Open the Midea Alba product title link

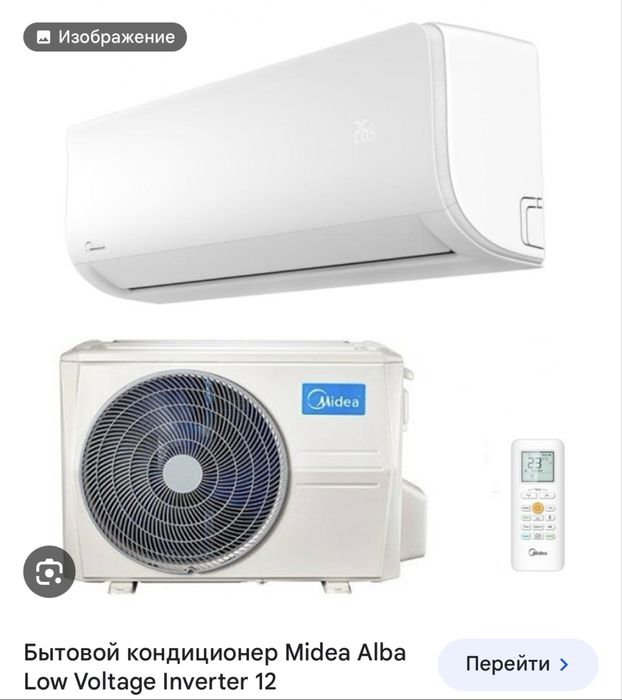215,666
